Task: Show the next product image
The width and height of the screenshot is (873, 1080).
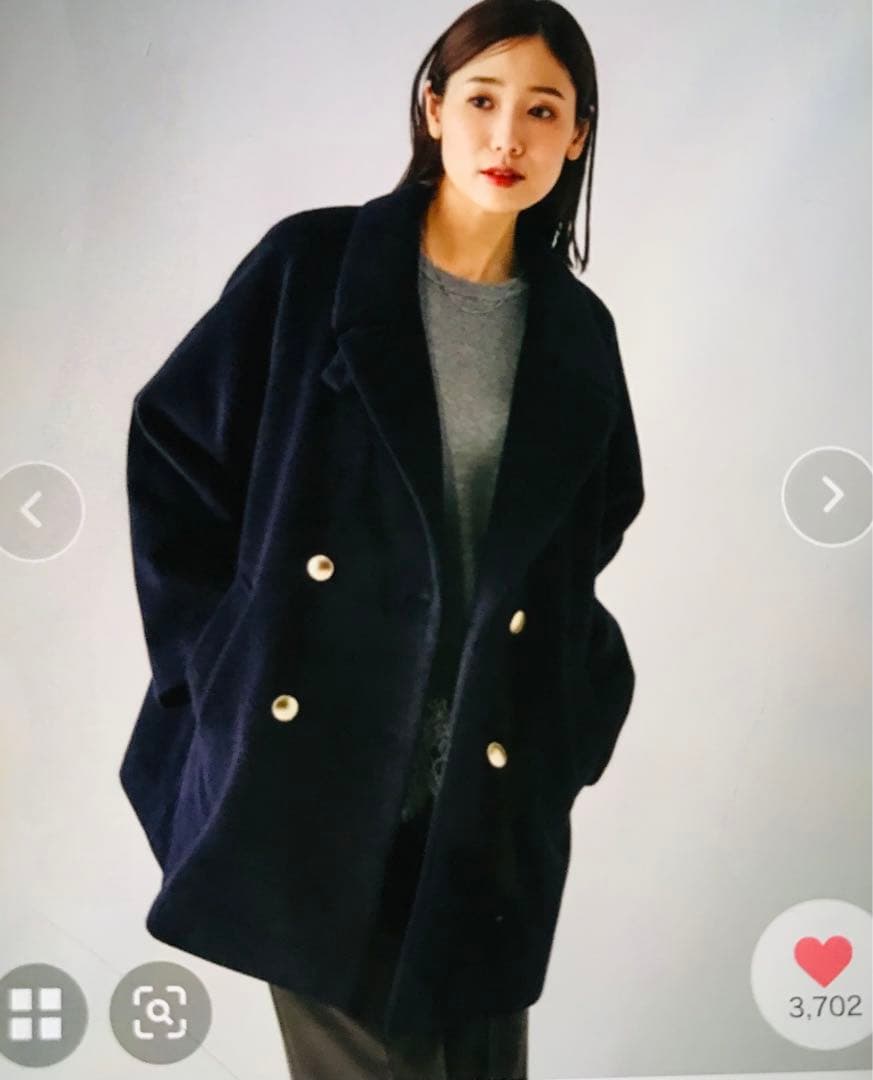Action: click(x=830, y=495)
